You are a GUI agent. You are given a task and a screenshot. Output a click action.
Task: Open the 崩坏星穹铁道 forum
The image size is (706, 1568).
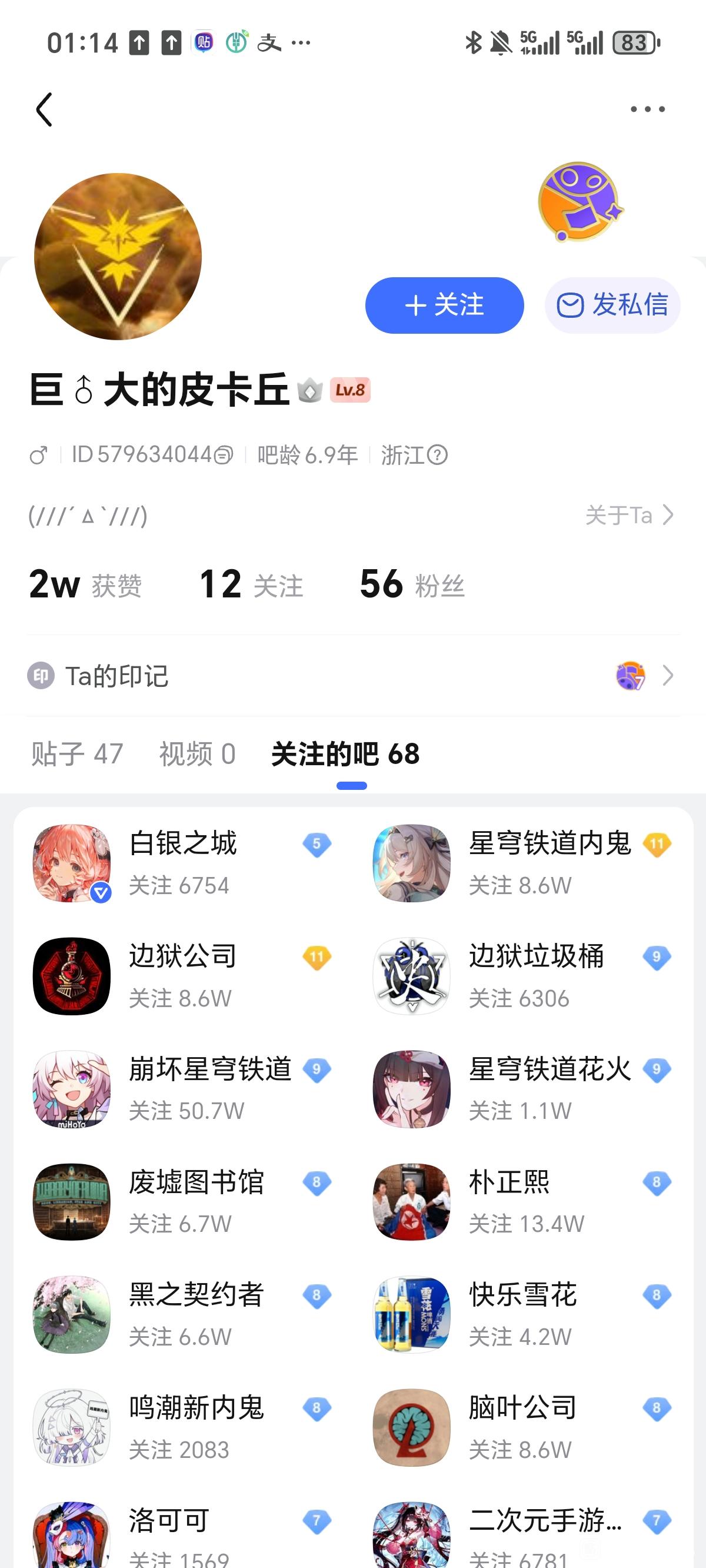point(182,1088)
